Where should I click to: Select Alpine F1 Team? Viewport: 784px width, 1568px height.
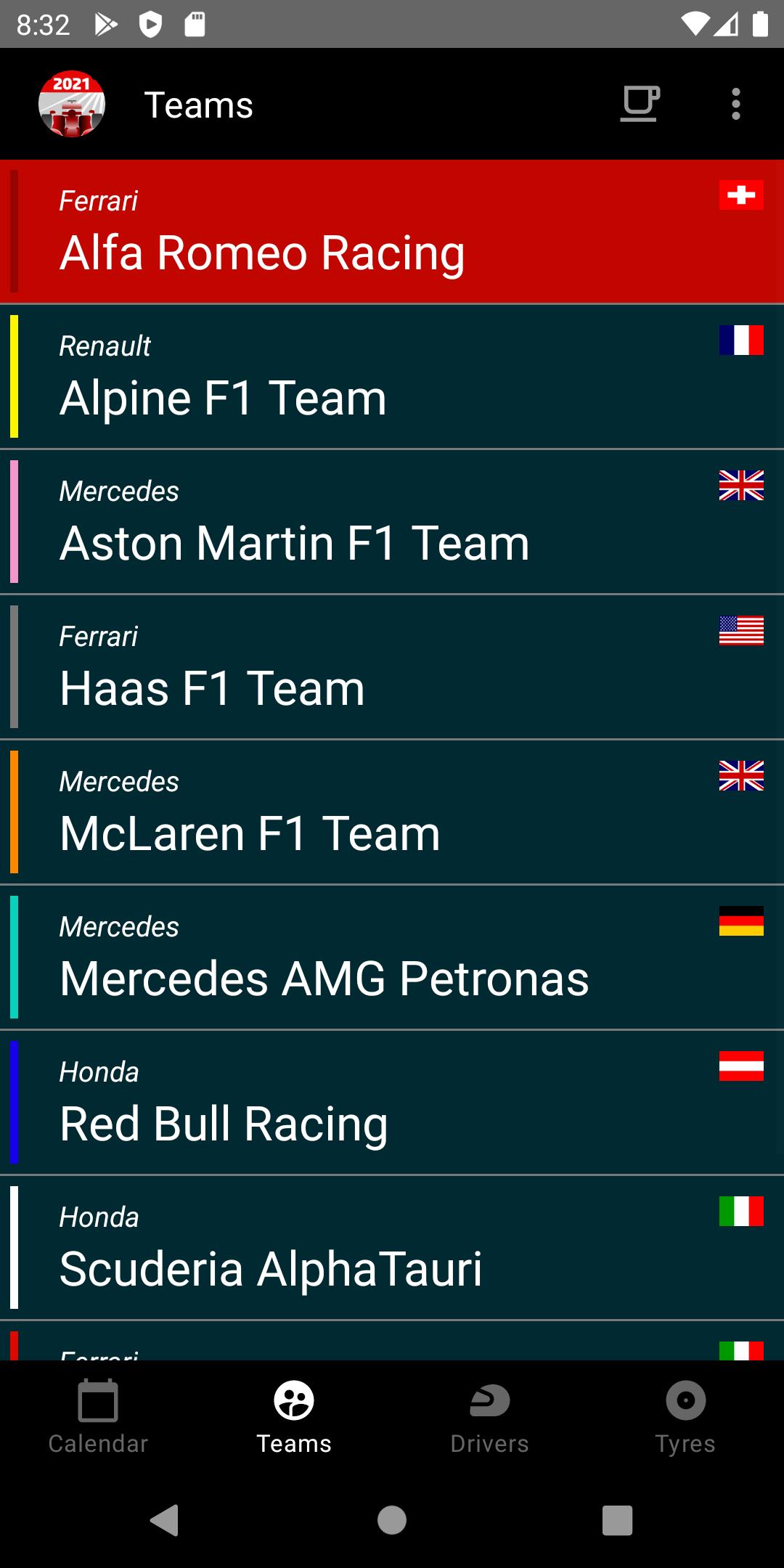click(392, 377)
